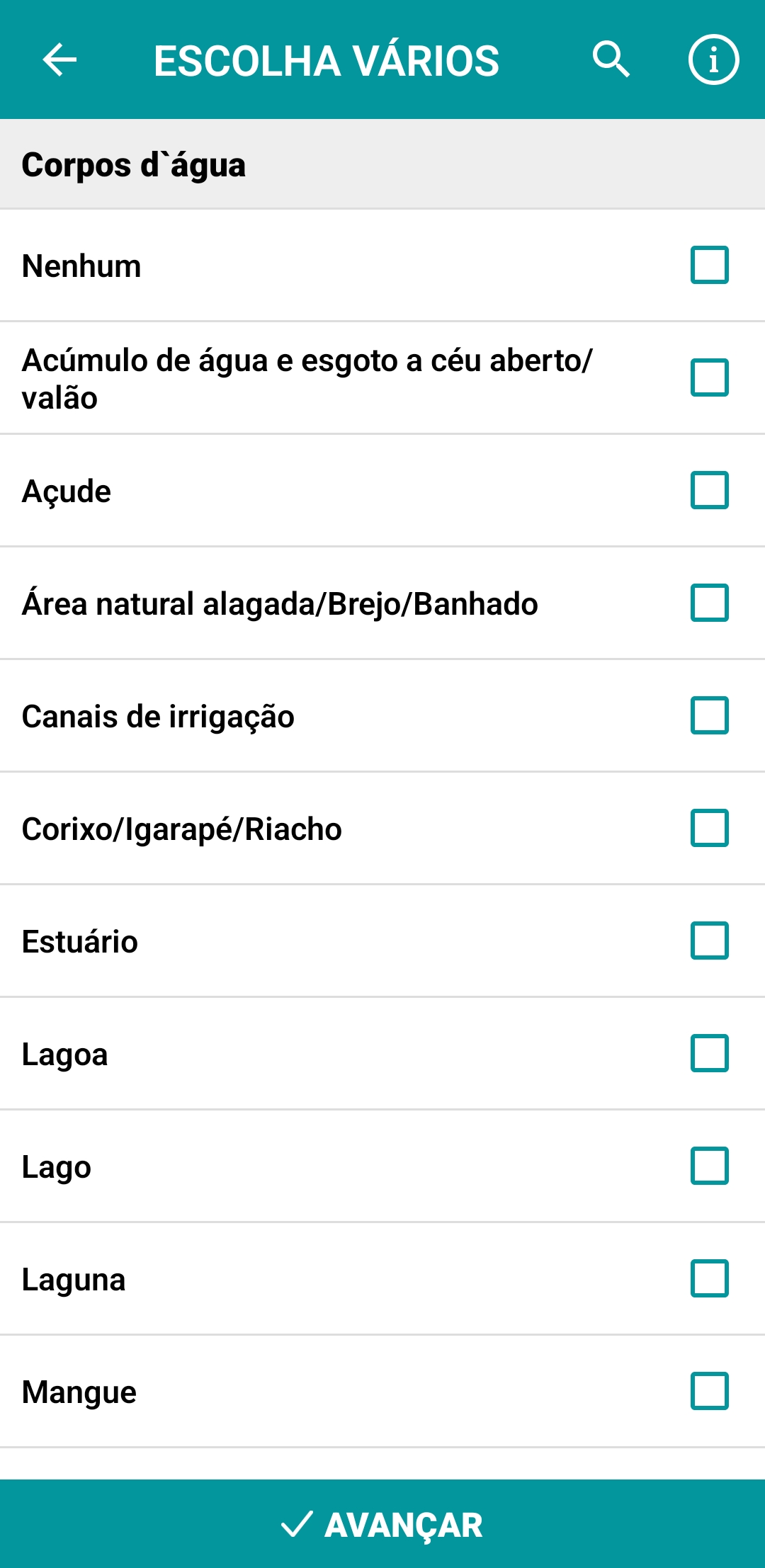Tap the Lagoa row label
The width and height of the screenshot is (765, 1568).
tap(65, 1054)
